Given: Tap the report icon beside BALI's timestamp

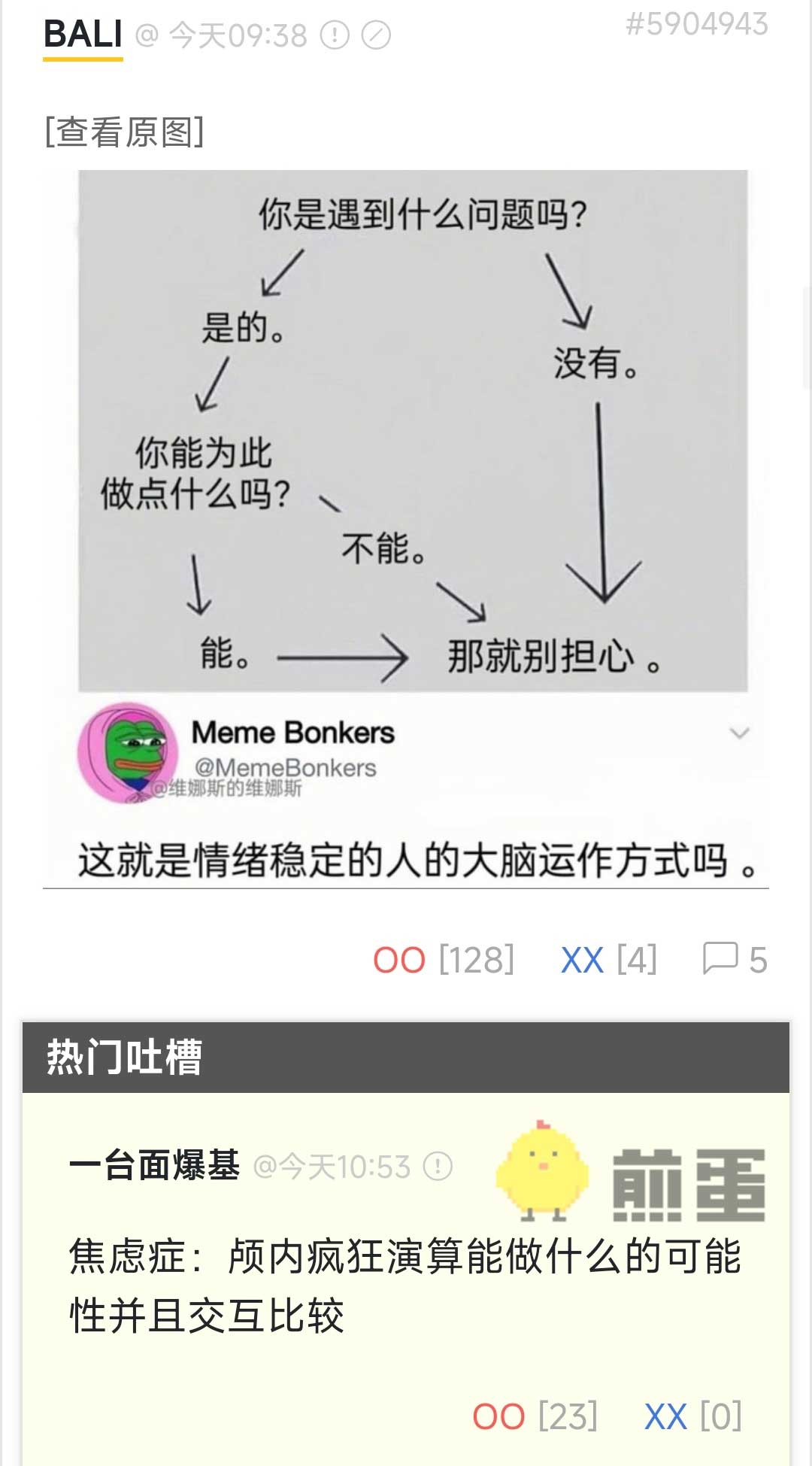Looking at the screenshot, I should coord(335,35).
